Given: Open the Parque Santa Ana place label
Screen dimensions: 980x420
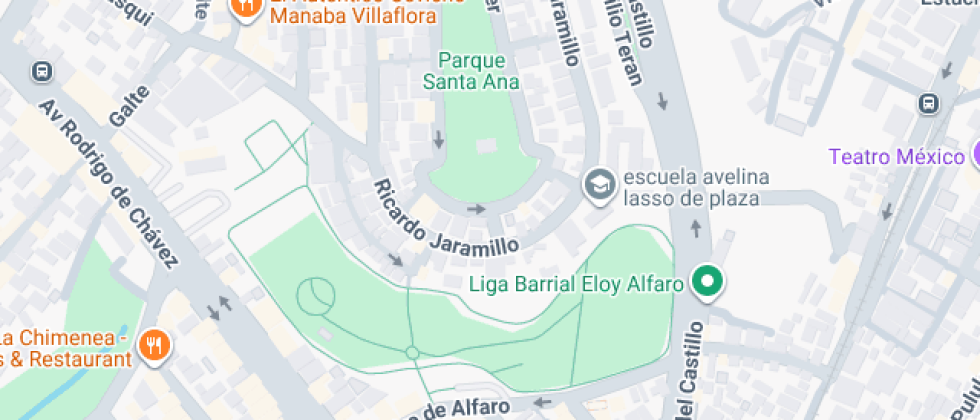Looking at the screenshot, I should click(471, 71).
